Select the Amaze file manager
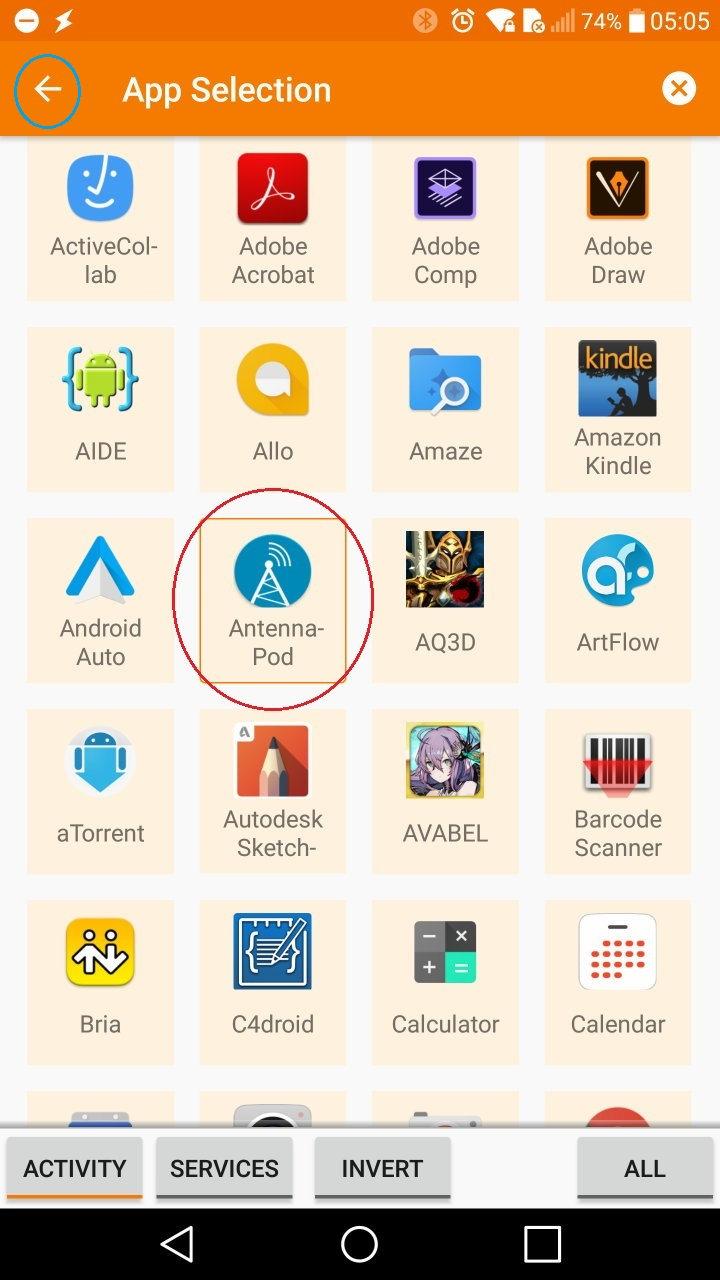The height and width of the screenshot is (1280, 720). (x=445, y=409)
